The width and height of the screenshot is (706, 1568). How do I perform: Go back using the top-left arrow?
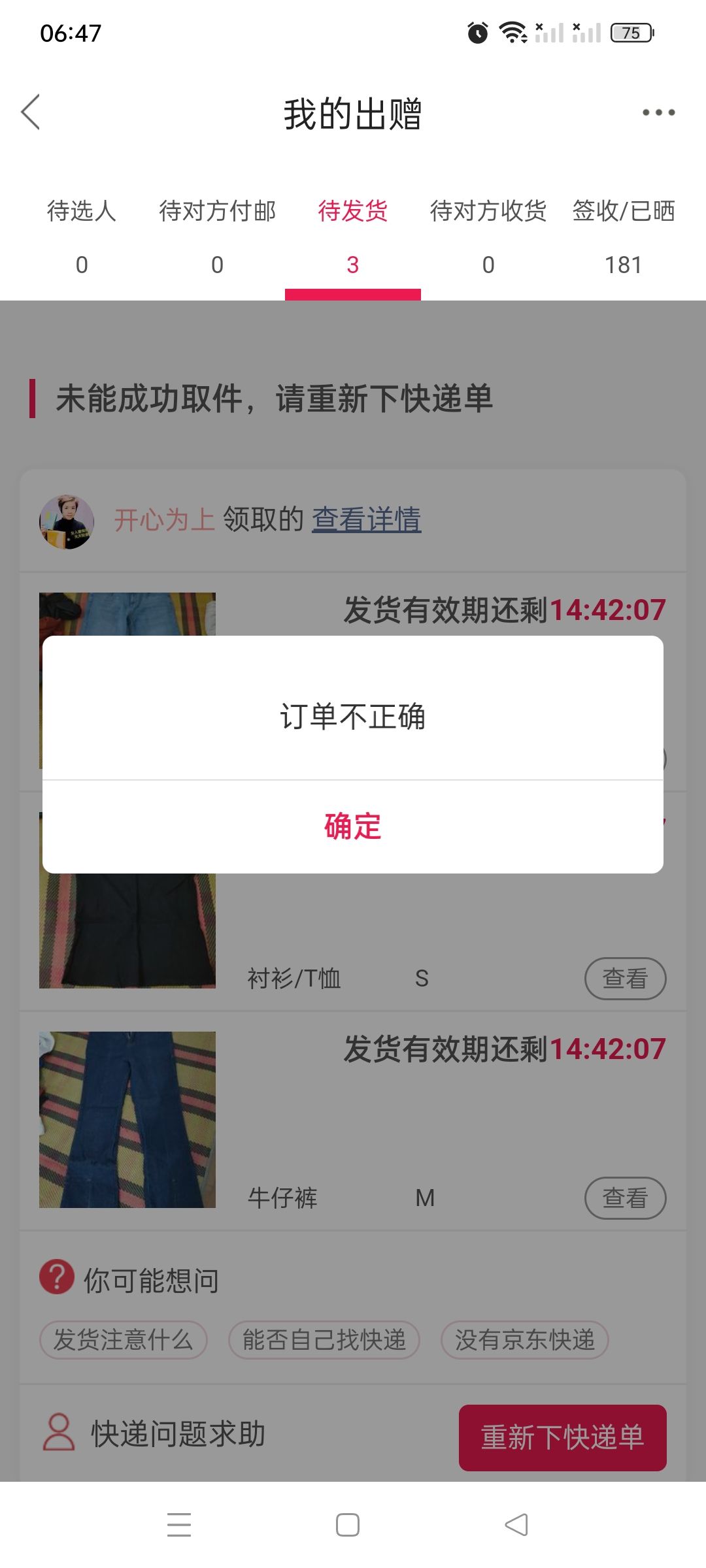click(x=31, y=112)
